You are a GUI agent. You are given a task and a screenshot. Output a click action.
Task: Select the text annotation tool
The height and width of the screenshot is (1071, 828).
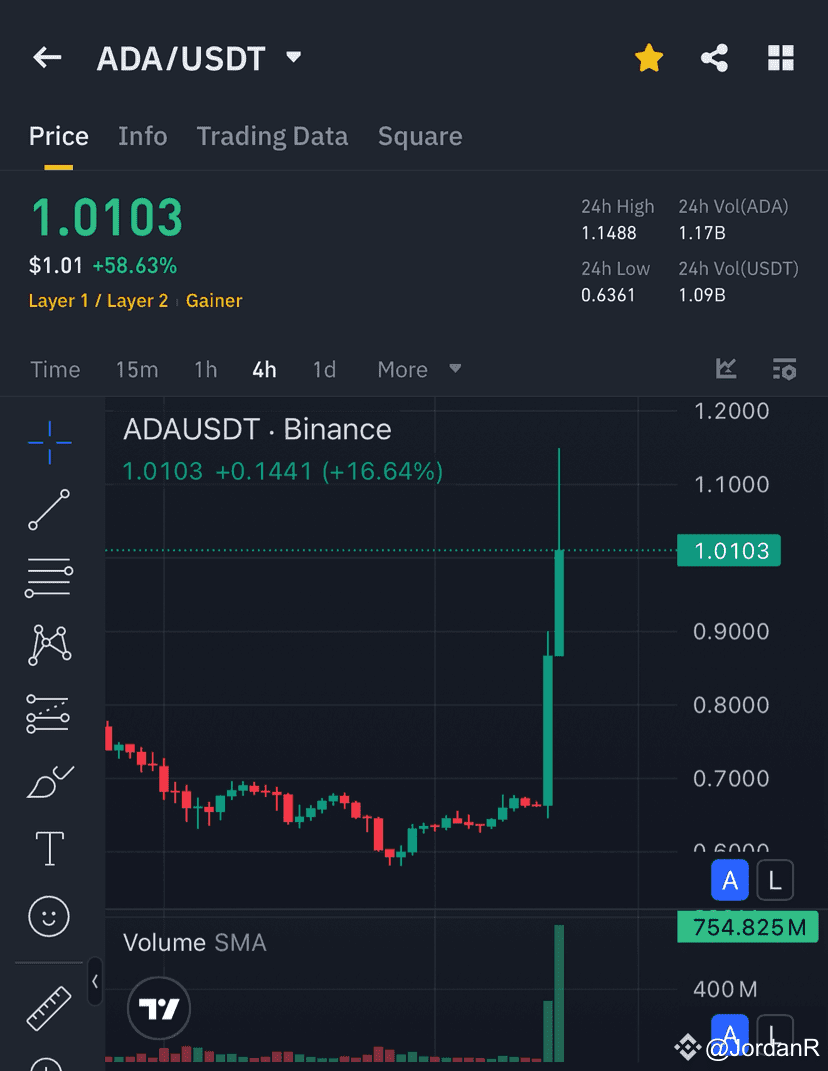click(48, 848)
